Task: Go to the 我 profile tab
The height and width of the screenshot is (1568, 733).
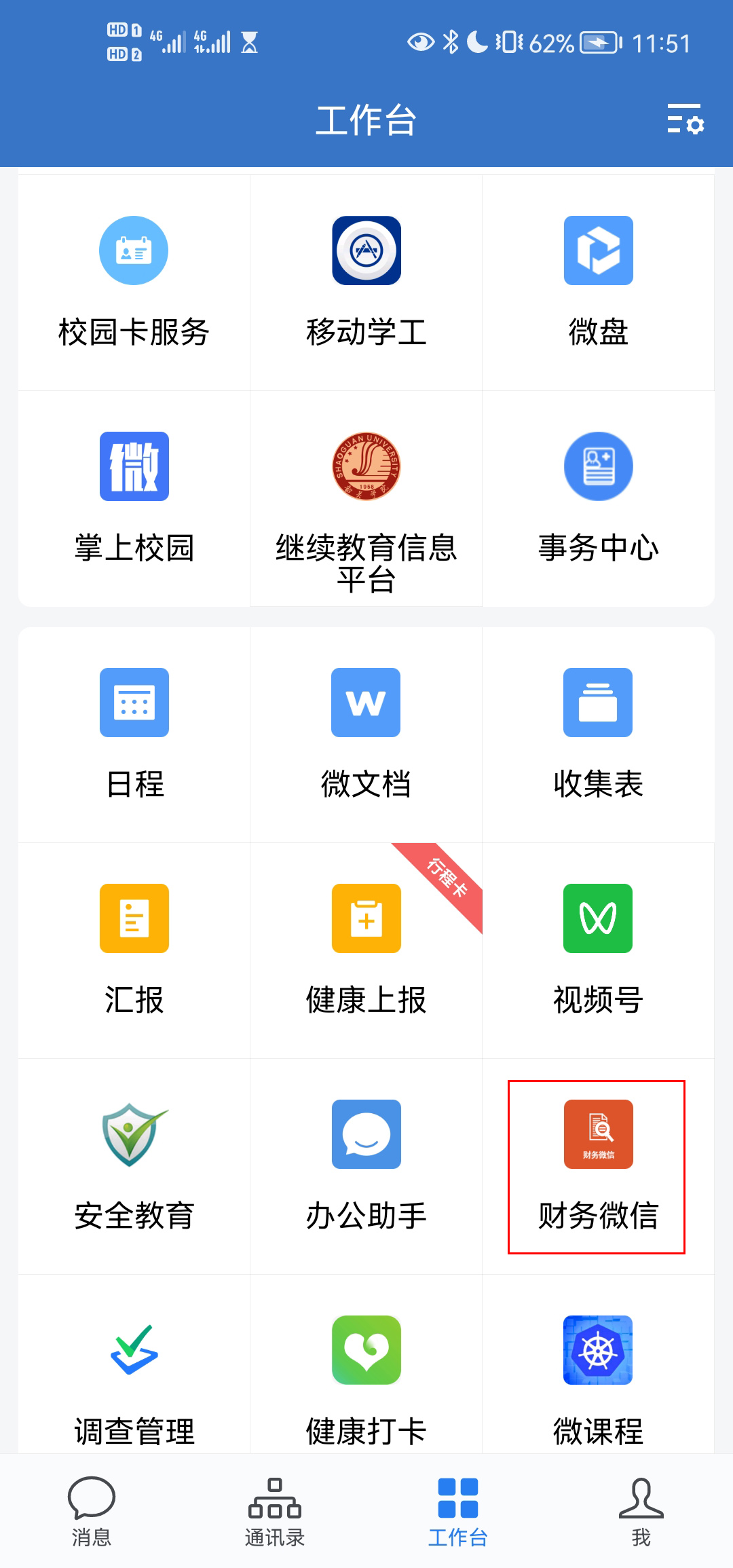Action: (x=641, y=1511)
